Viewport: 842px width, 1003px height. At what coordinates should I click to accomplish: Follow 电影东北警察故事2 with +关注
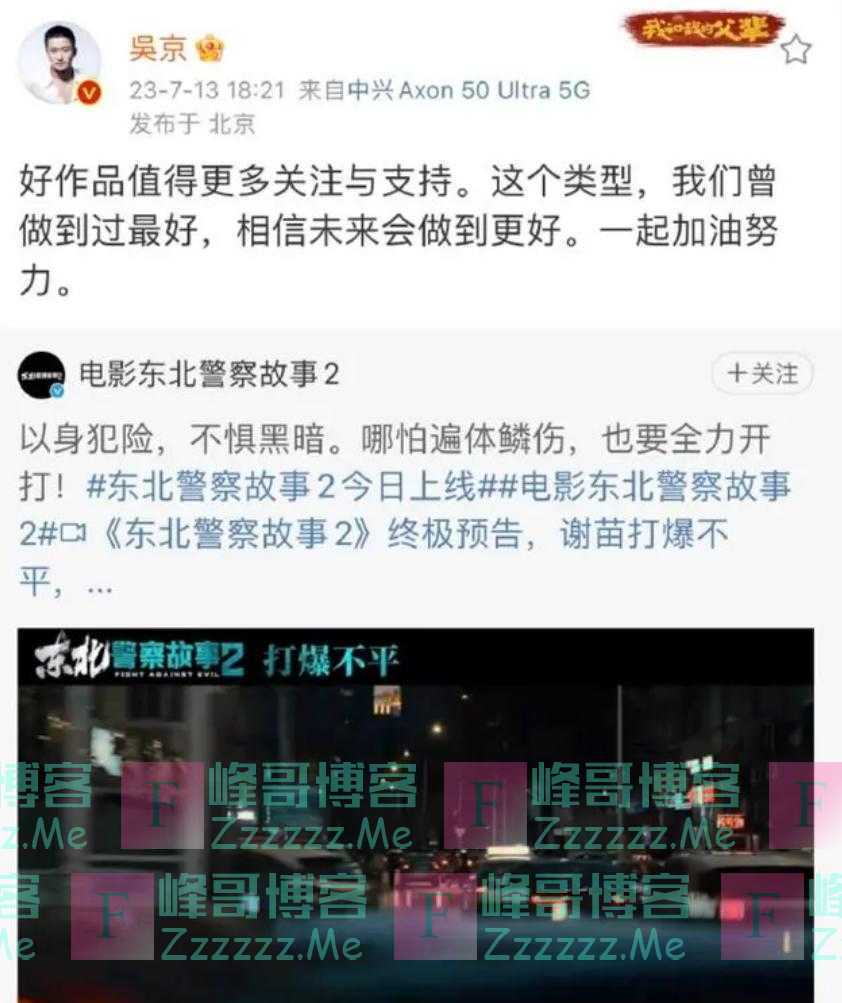[762, 373]
